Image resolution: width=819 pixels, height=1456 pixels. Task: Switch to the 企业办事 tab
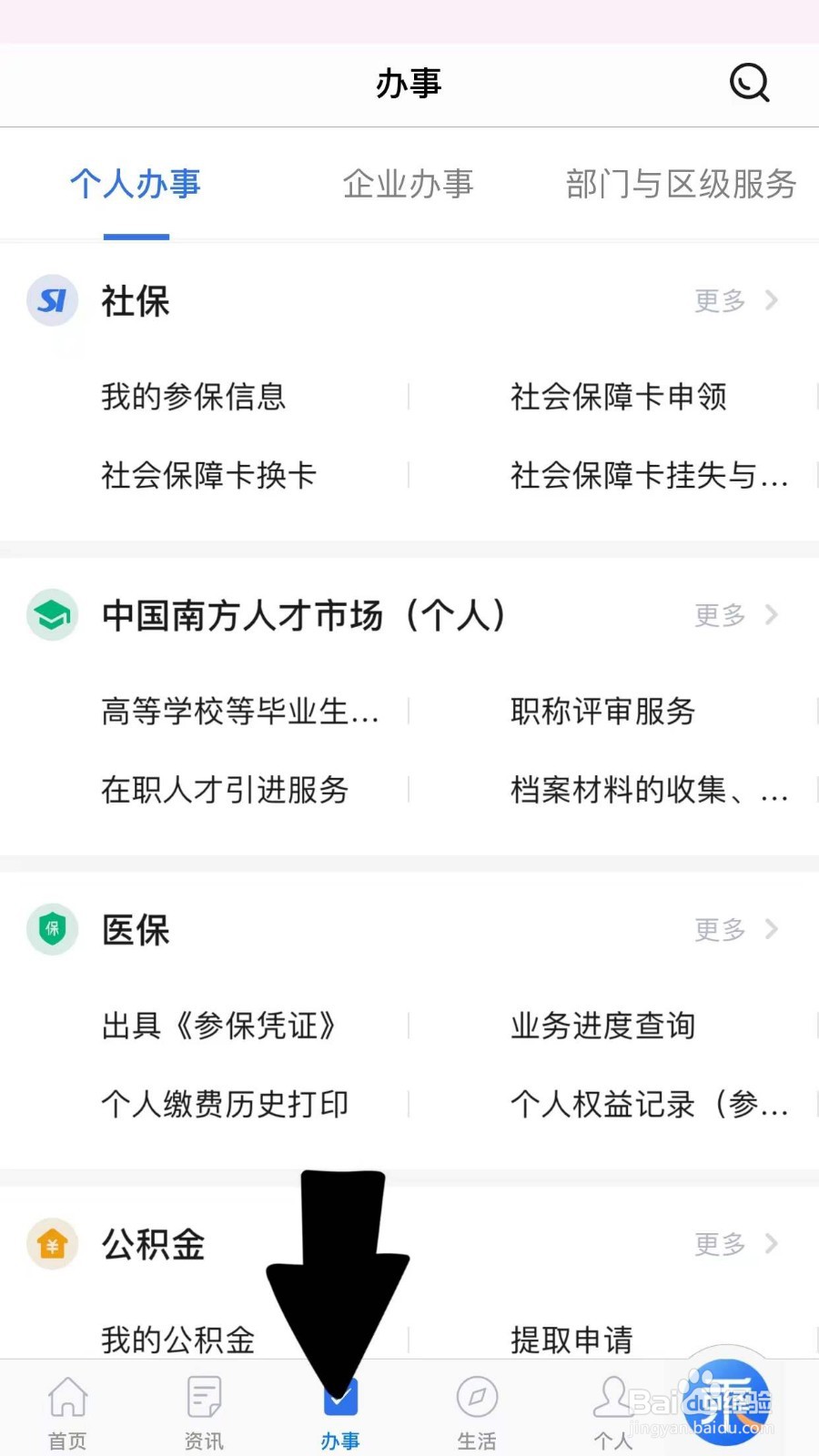click(x=408, y=184)
